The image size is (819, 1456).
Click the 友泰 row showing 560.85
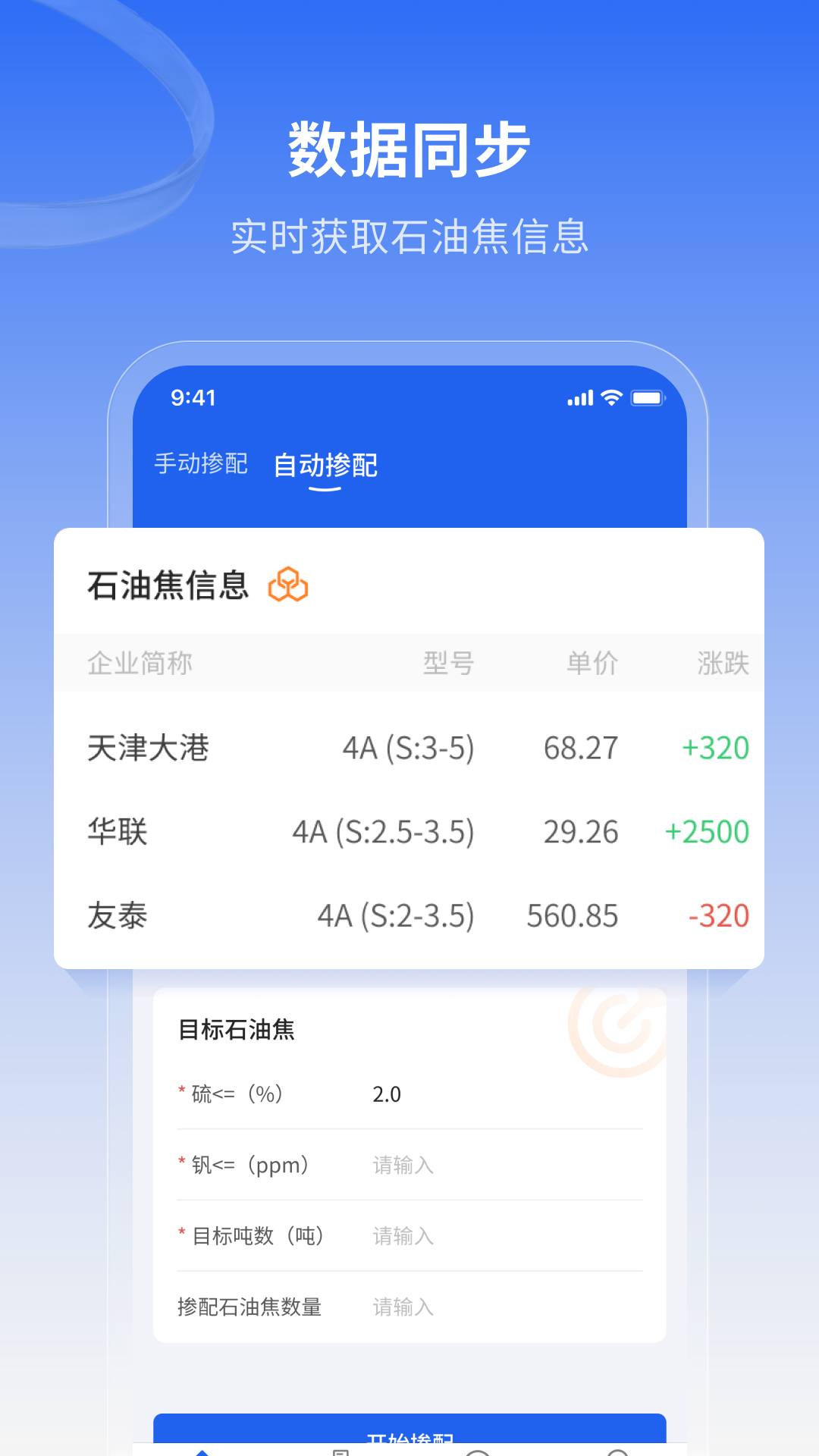409,916
